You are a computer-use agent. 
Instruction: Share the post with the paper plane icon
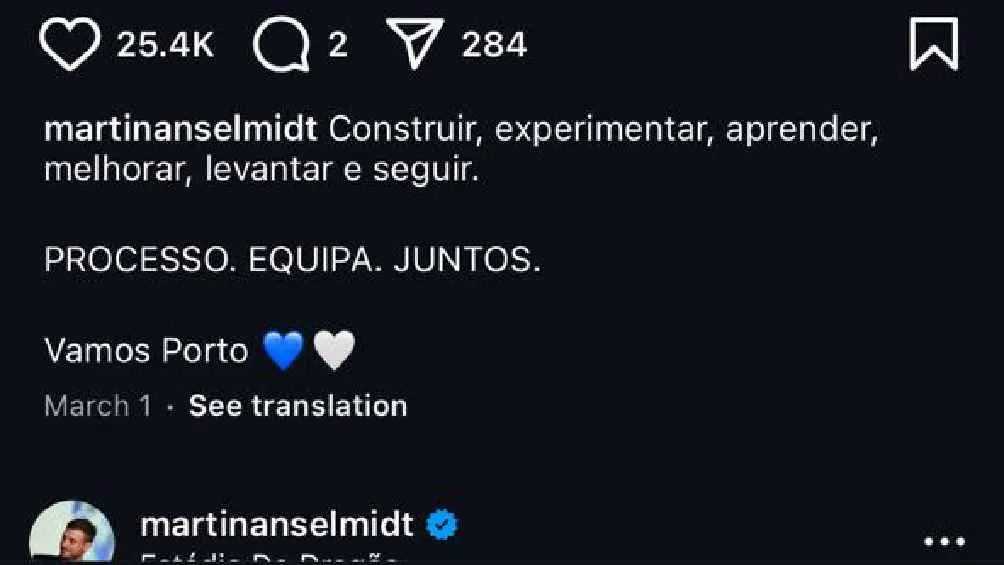pyautogui.click(x=415, y=45)
